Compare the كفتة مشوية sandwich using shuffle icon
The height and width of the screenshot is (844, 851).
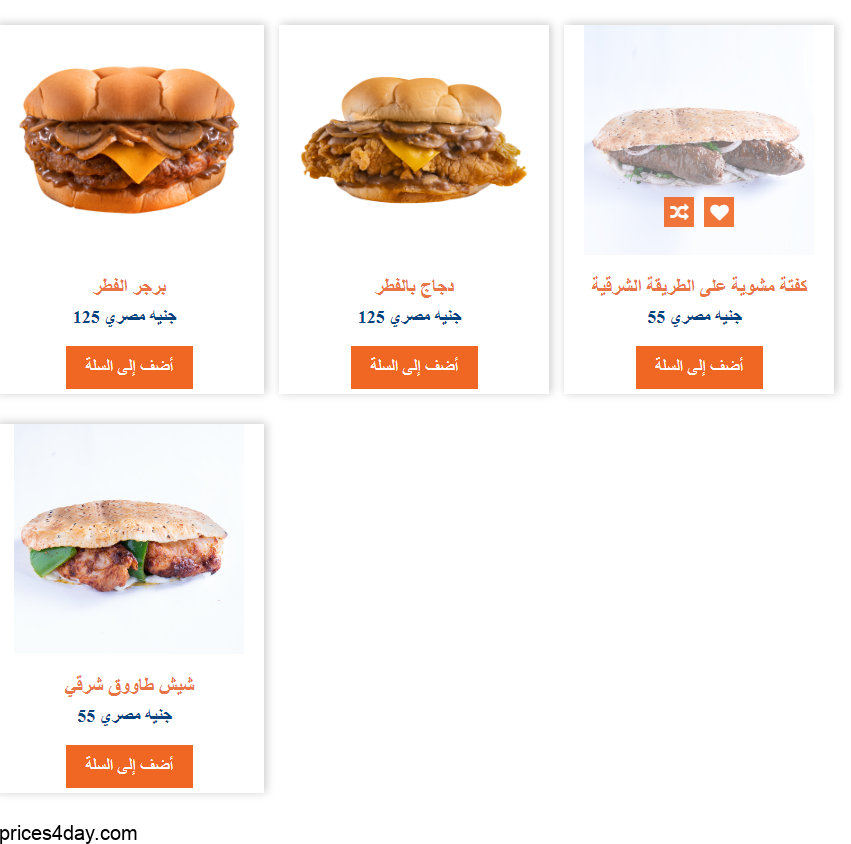tap(679, 212)
